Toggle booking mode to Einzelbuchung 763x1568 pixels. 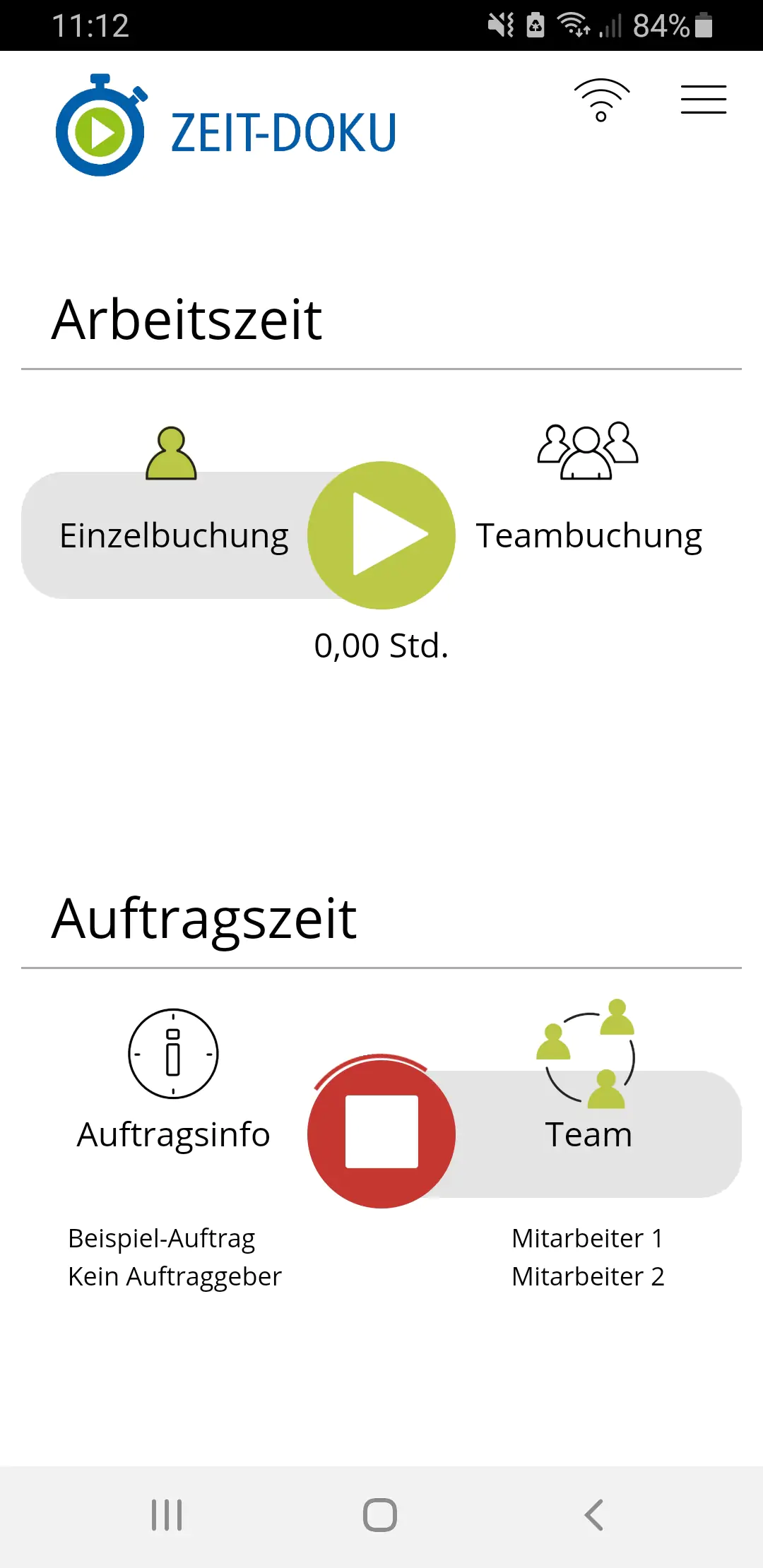[x=174, y=535]
